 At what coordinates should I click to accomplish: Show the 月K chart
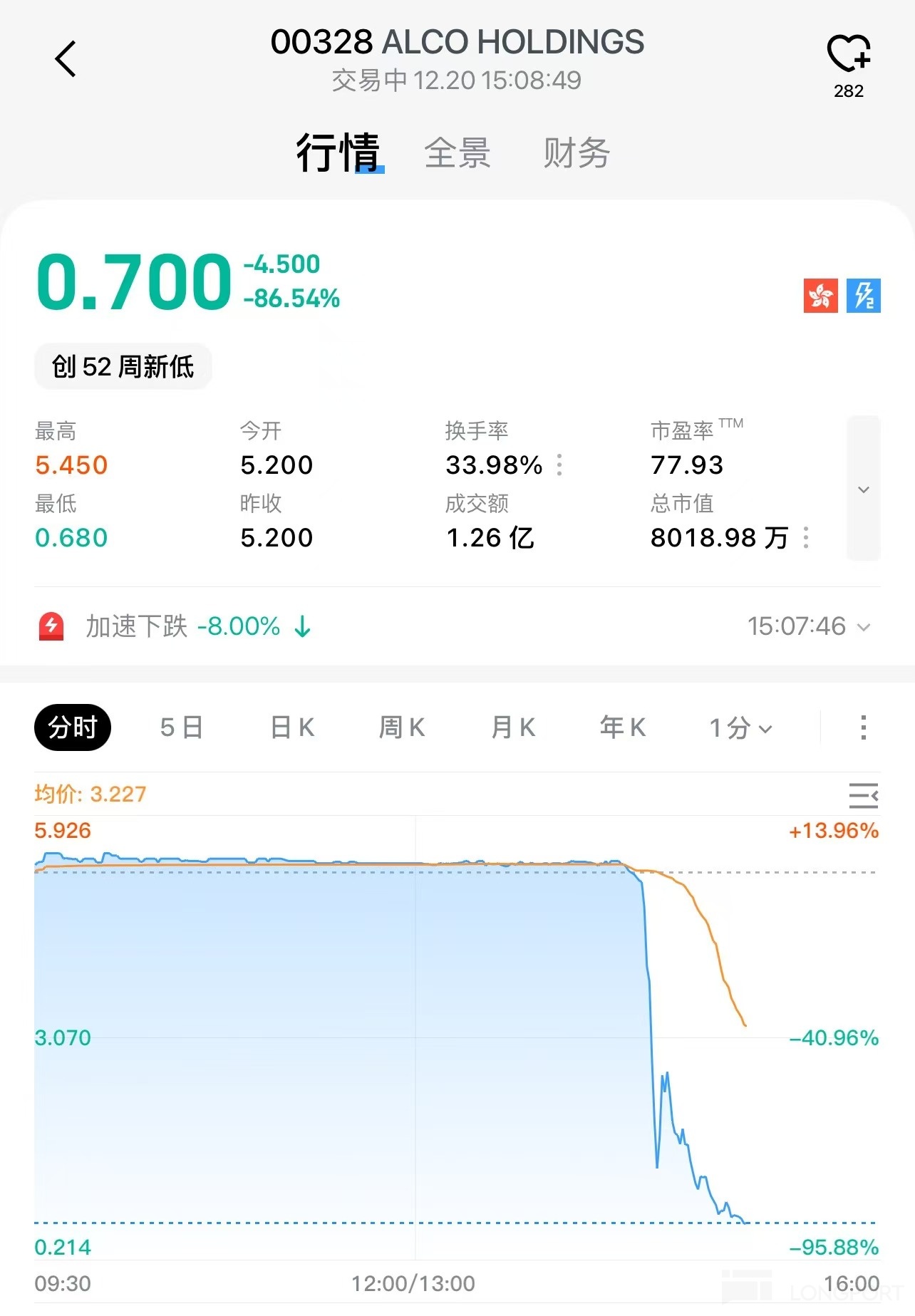coord(513,727)
